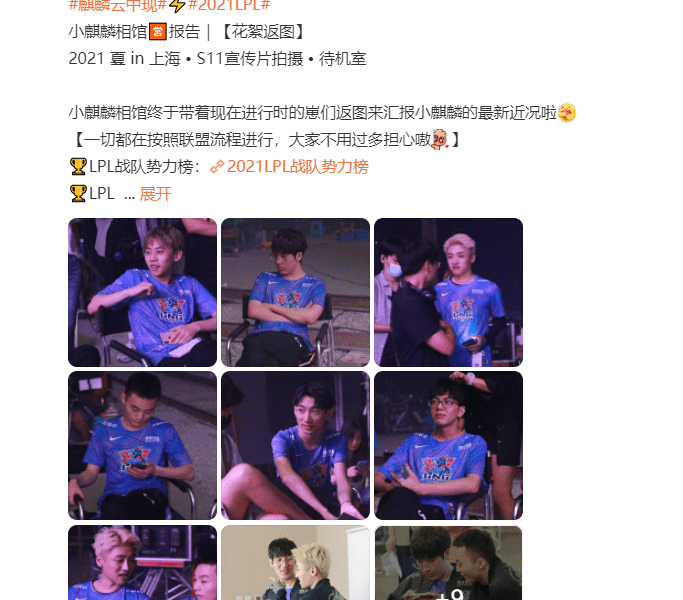The height and width of the screenshot is (600, 683).
Task: View photo of player with arms crossed
Action: point(295,292)
